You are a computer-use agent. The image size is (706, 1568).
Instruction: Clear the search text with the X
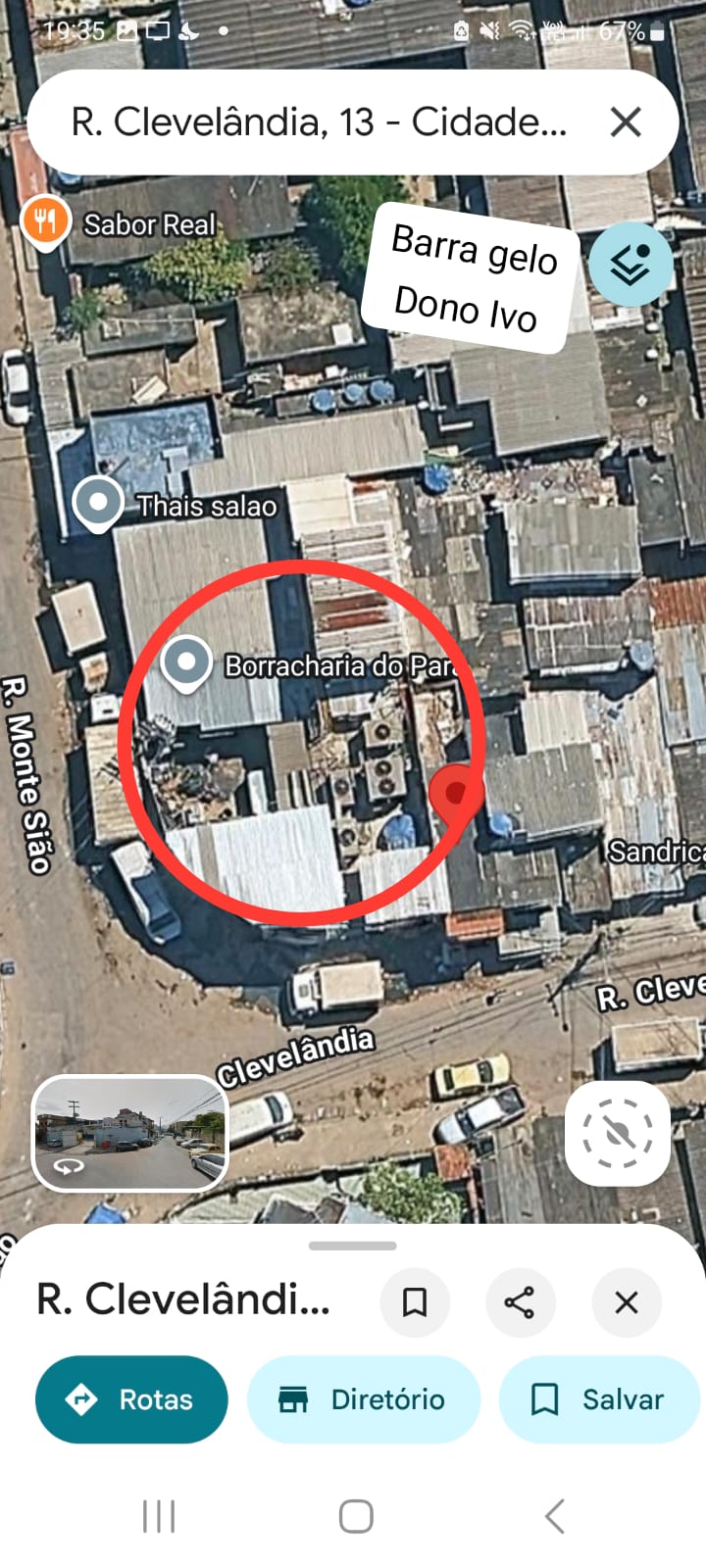point(625,122)
